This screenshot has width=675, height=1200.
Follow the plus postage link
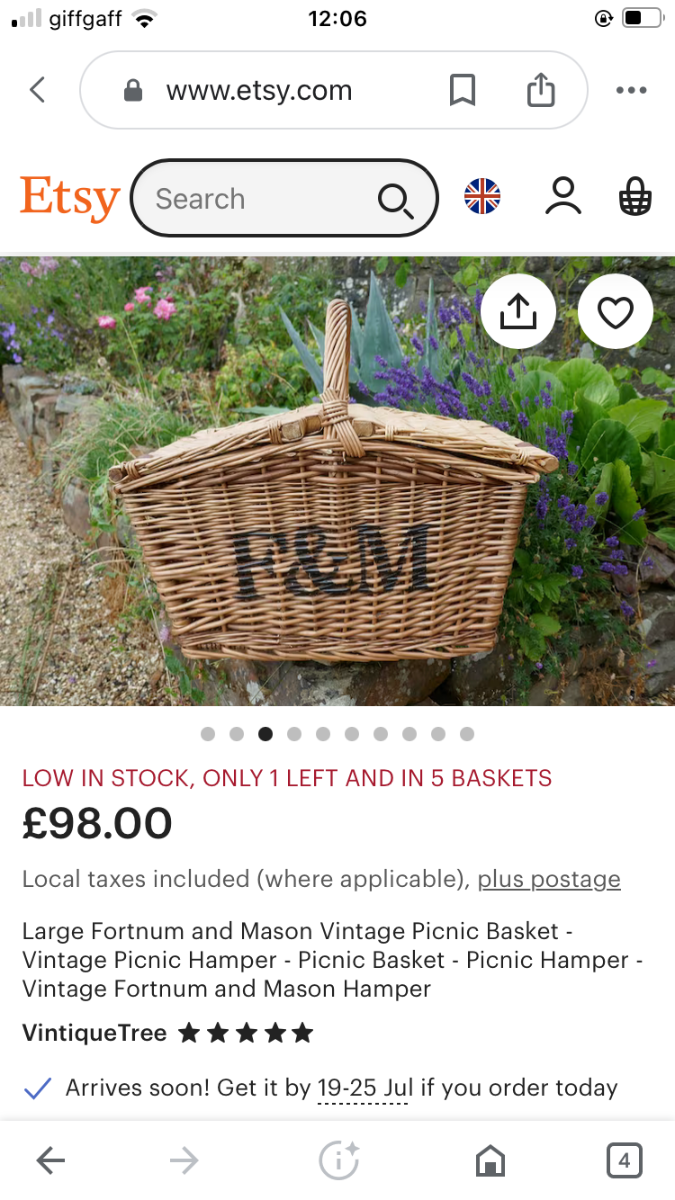549,879
